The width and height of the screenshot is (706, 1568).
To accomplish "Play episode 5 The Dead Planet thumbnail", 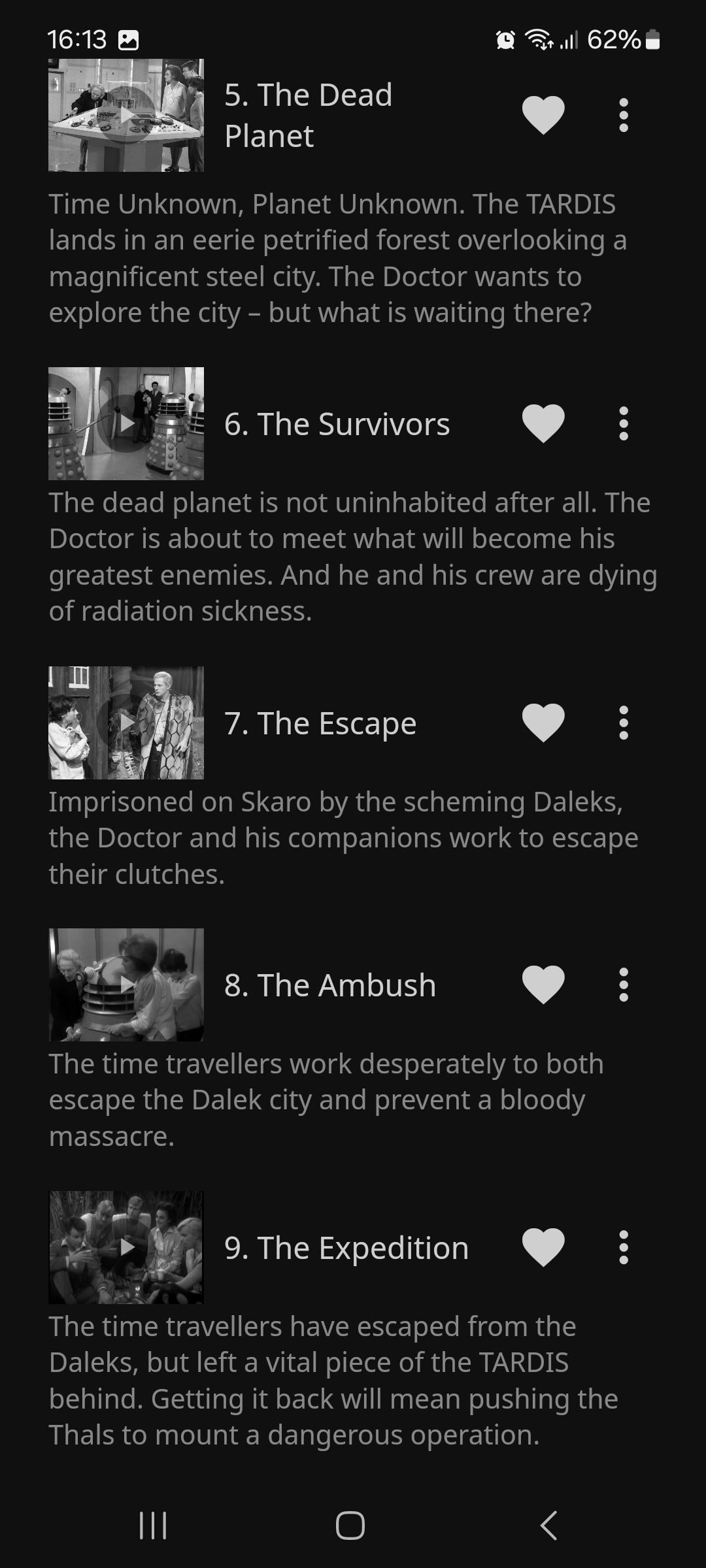I will pyautogui.click(x=126, y=116).
